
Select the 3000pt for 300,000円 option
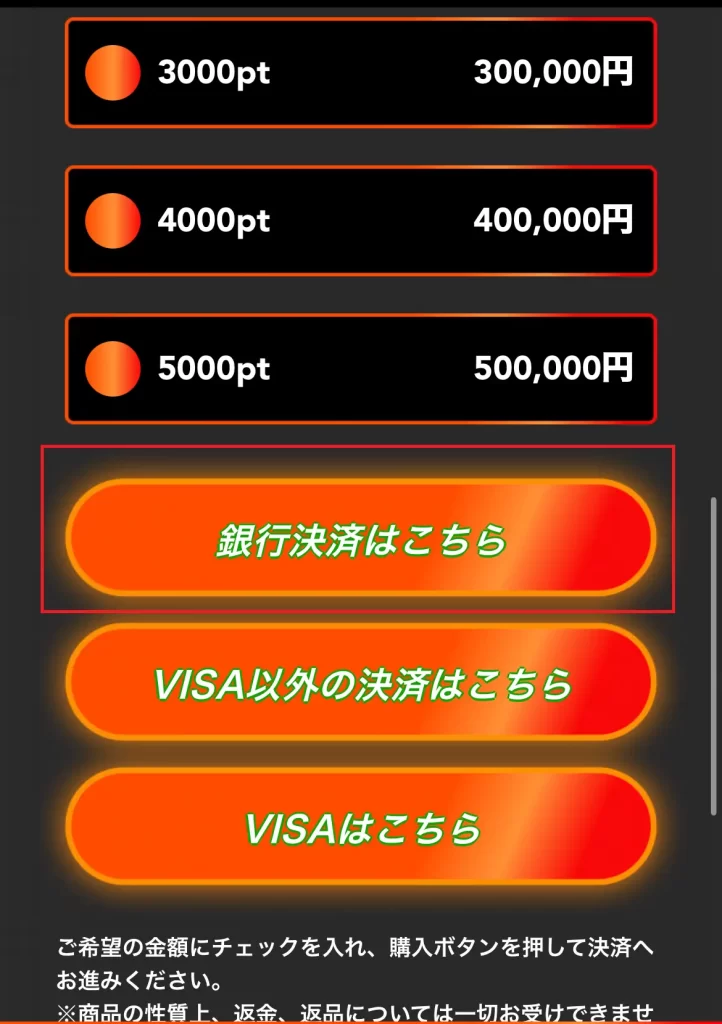pos(360,73)
